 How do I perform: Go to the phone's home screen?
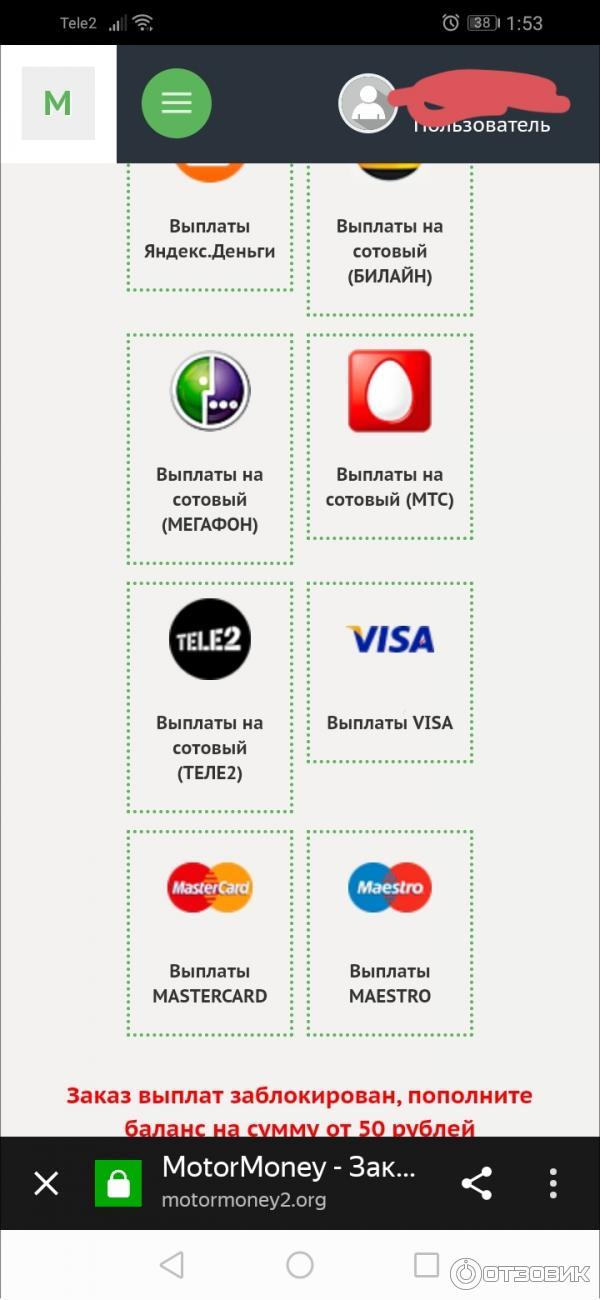tap(300, 1265)
